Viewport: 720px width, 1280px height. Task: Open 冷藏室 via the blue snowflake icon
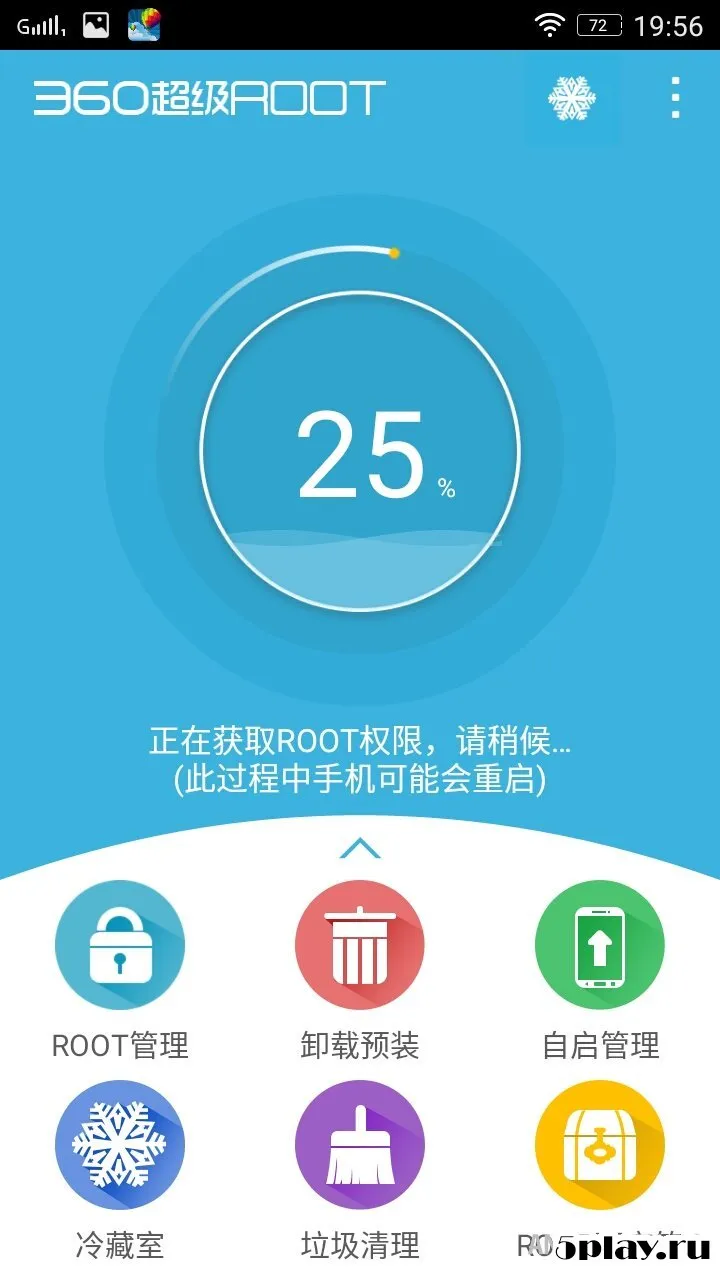click(x=120, y=1145)
